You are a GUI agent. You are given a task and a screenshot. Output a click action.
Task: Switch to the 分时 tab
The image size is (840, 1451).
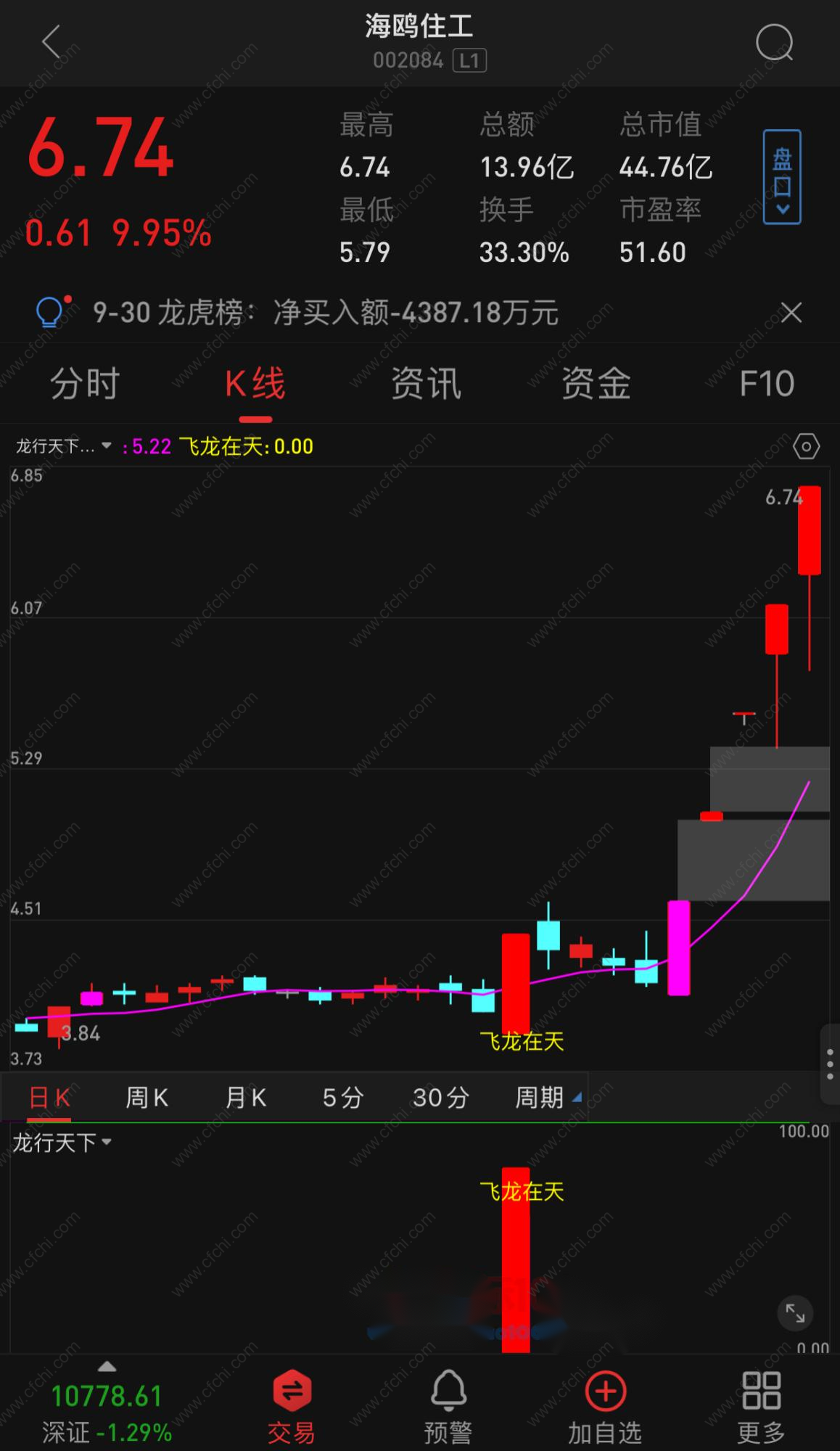click(x=85, y=383)
